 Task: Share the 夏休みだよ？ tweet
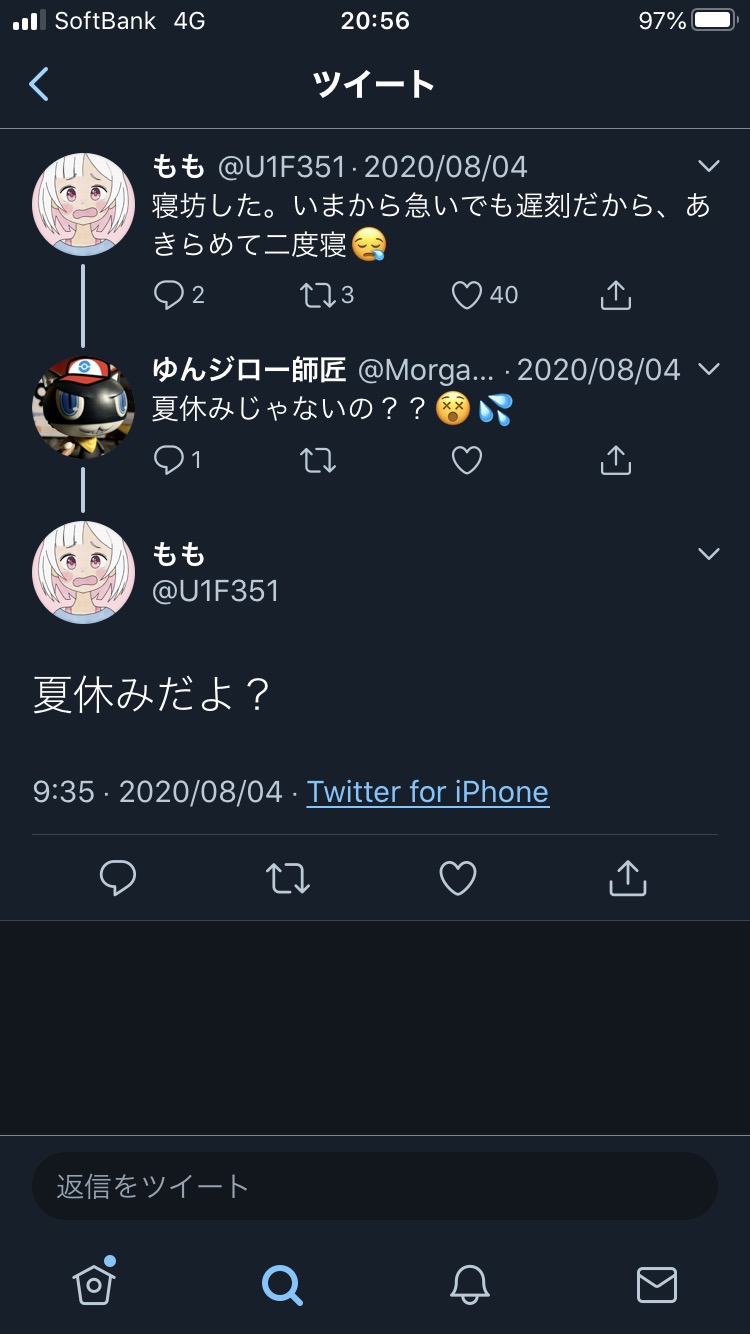pos(627,878)
